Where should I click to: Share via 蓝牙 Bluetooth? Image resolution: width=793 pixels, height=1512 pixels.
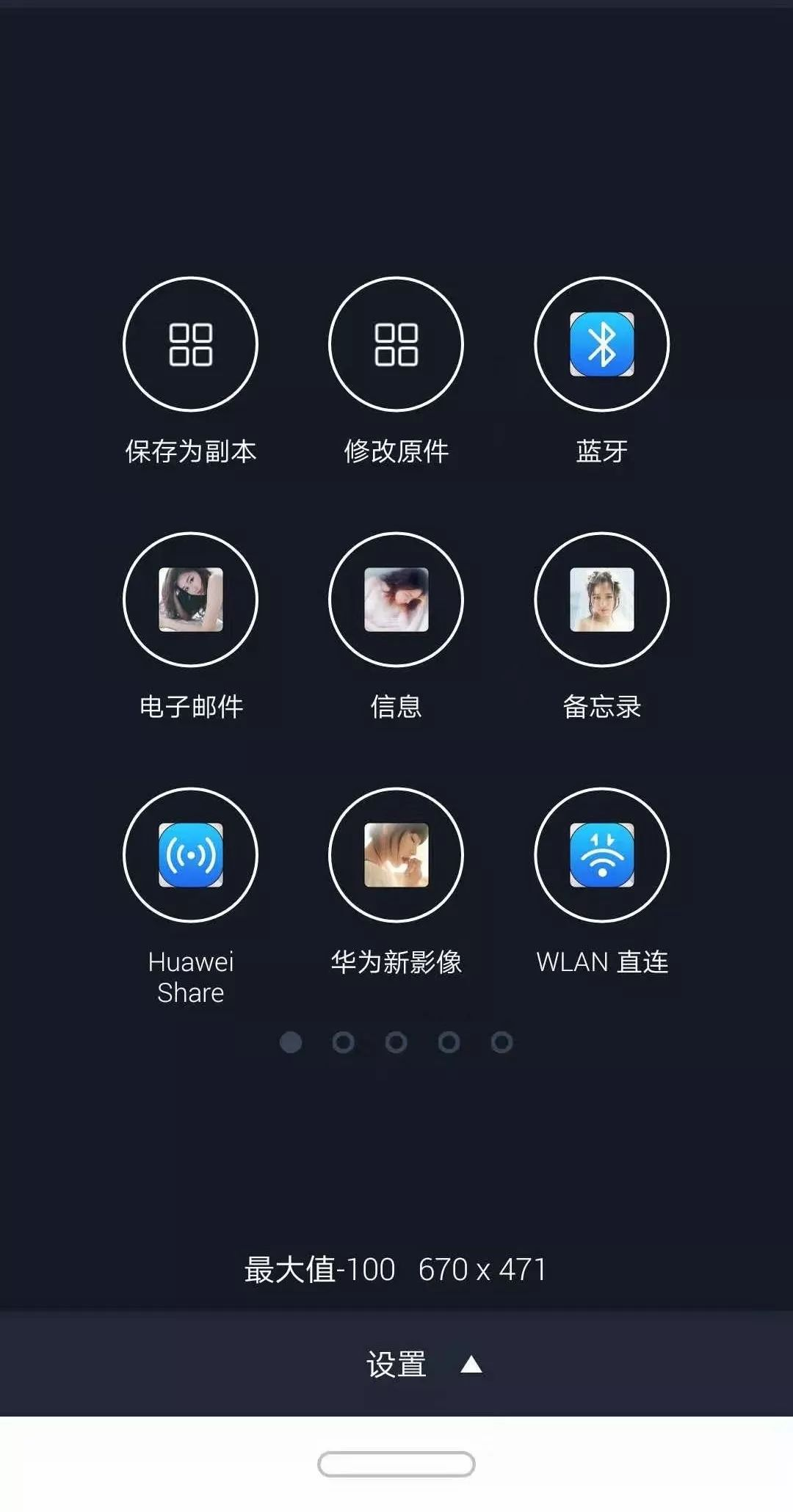pos(601,344)
